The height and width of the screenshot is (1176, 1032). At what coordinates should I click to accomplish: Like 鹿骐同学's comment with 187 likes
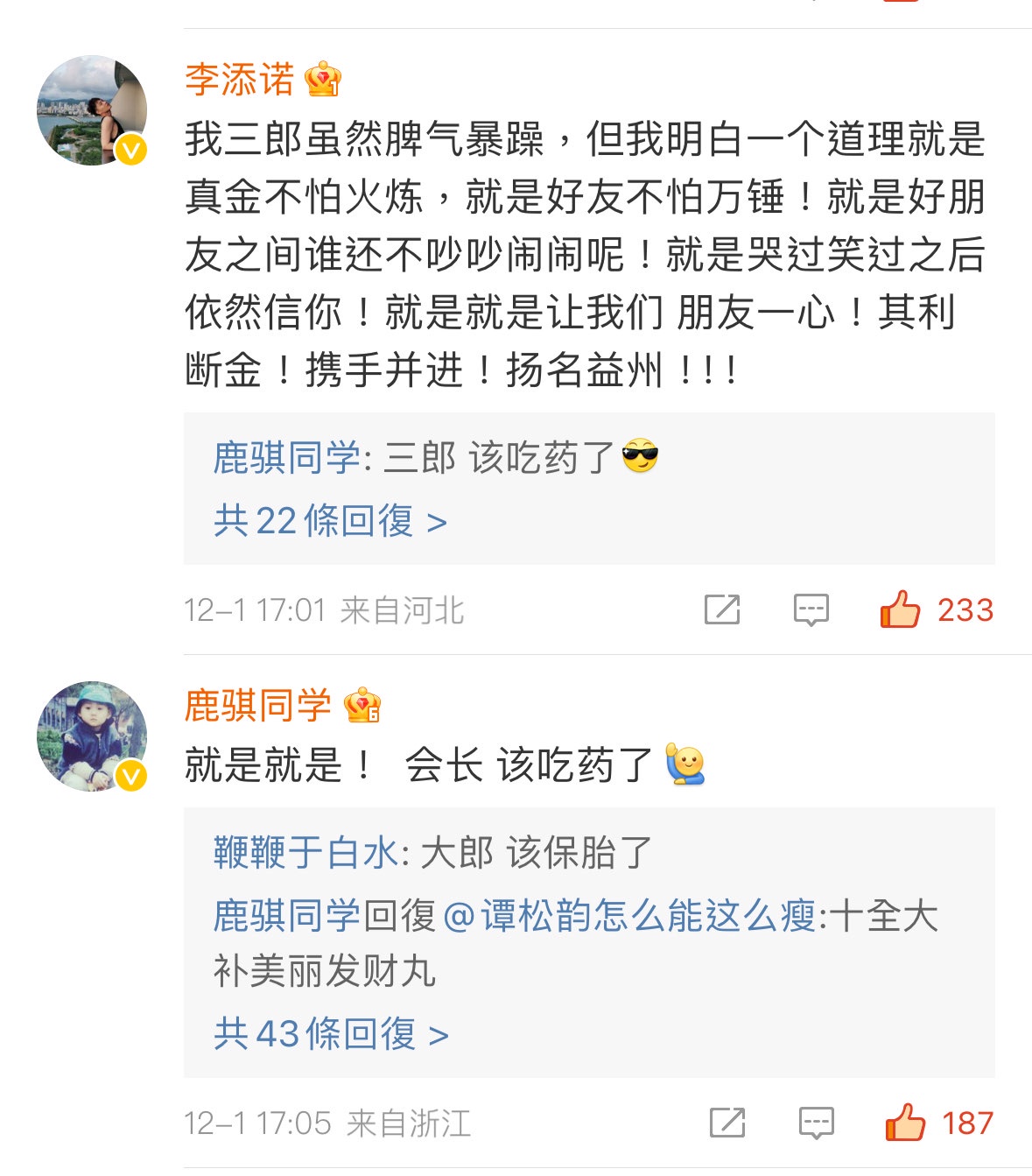click(x=905, y=1122)
